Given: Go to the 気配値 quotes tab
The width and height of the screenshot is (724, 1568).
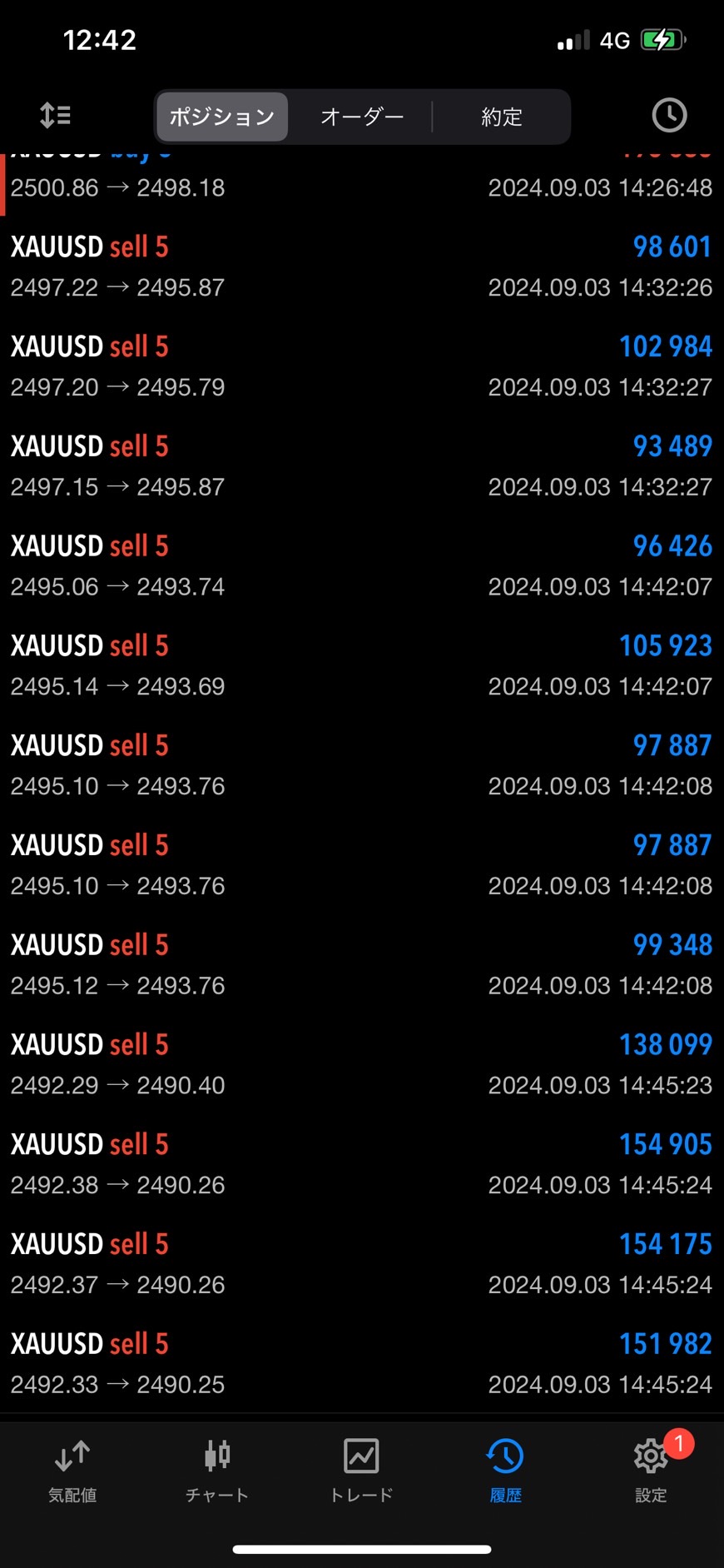Looking at the screenshot, I should click(x=72, y=1471).
